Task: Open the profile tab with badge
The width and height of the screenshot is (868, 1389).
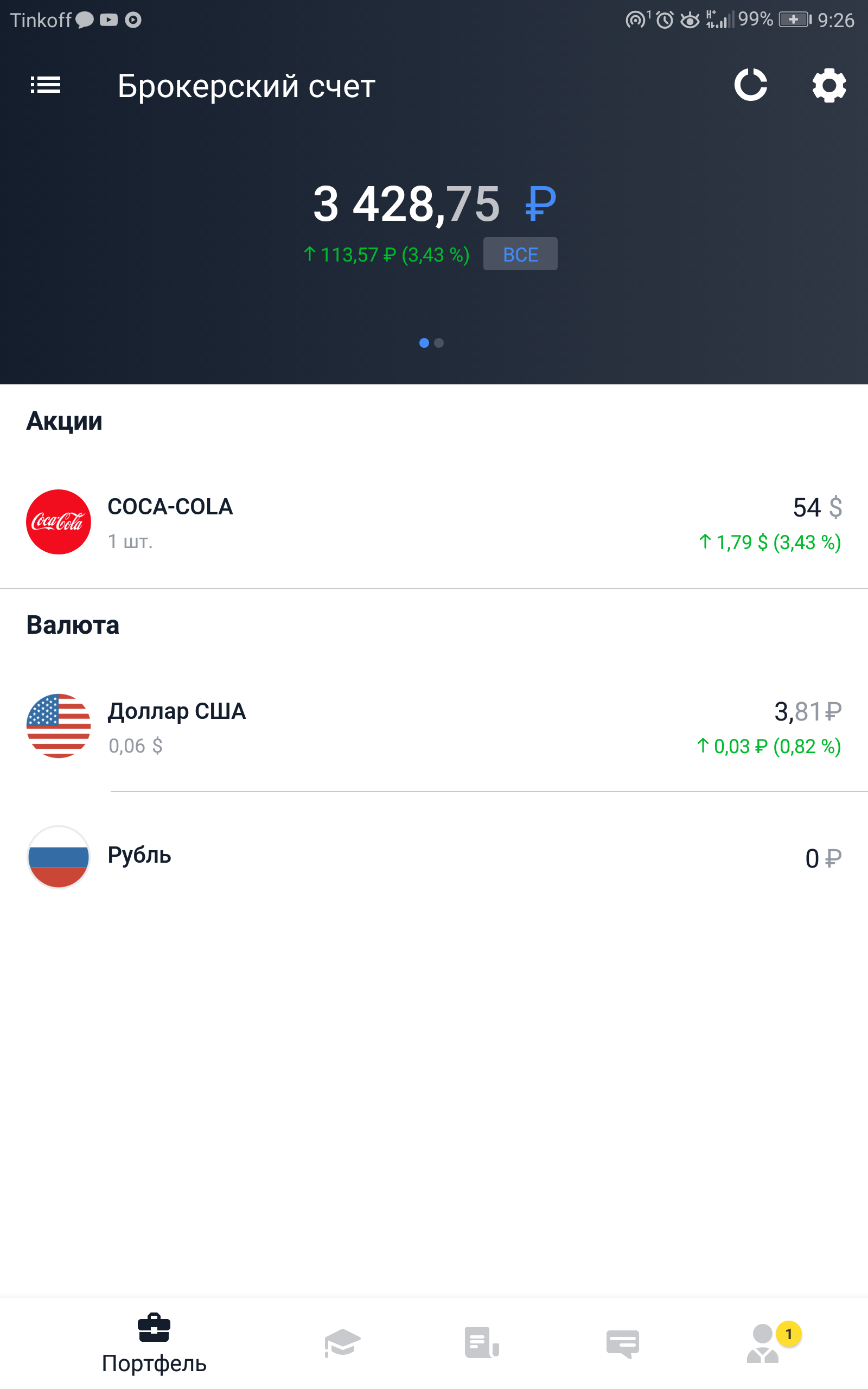Action: [x=763, y=1343]
